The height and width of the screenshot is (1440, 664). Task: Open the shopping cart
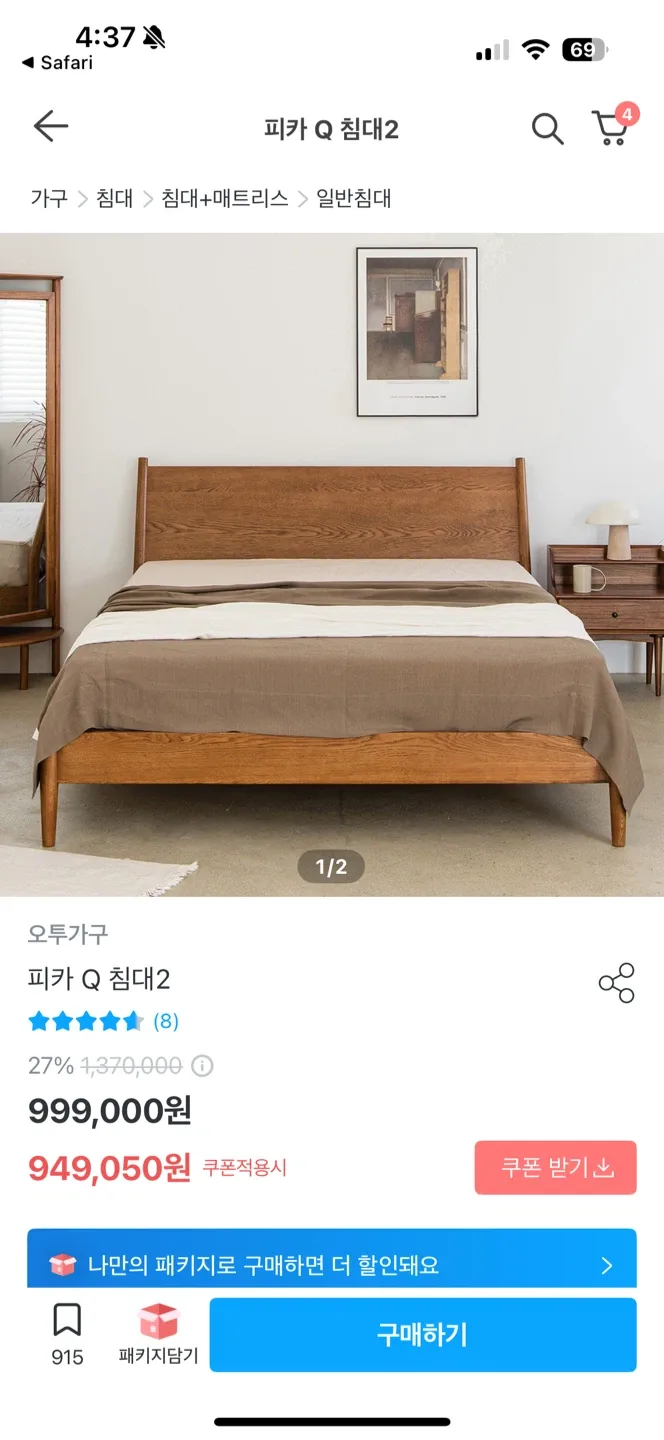610,128
